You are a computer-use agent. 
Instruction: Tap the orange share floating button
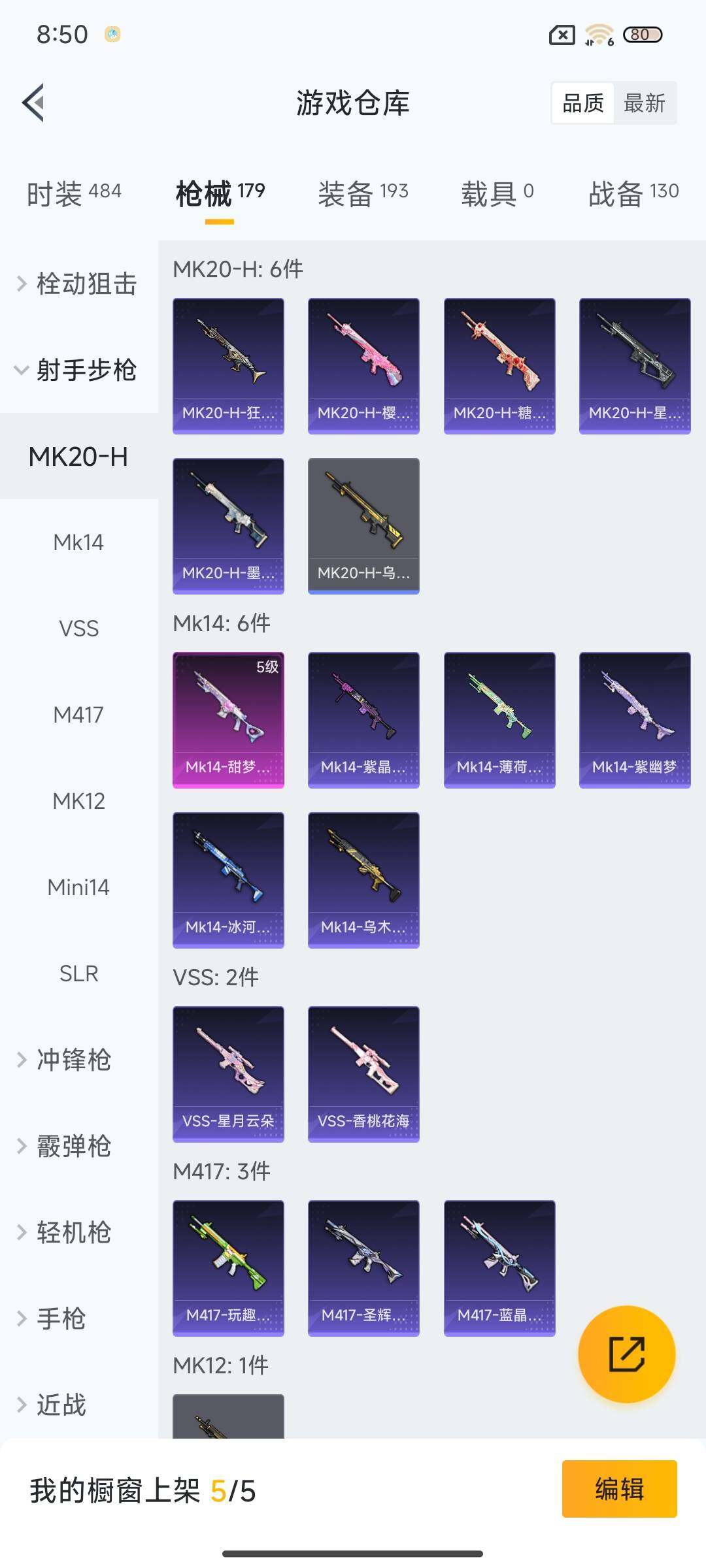(626, 1354)
